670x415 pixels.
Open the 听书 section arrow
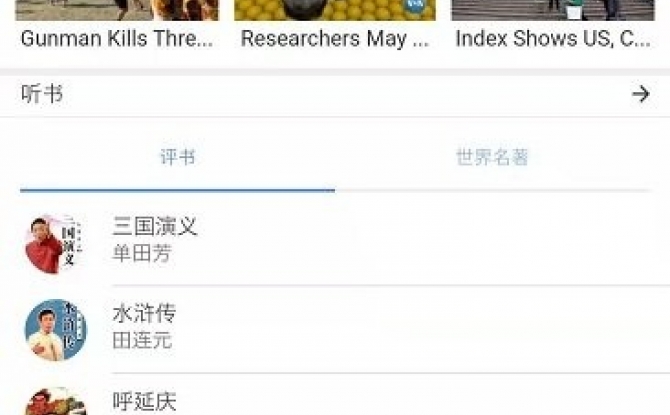[641, 94]
